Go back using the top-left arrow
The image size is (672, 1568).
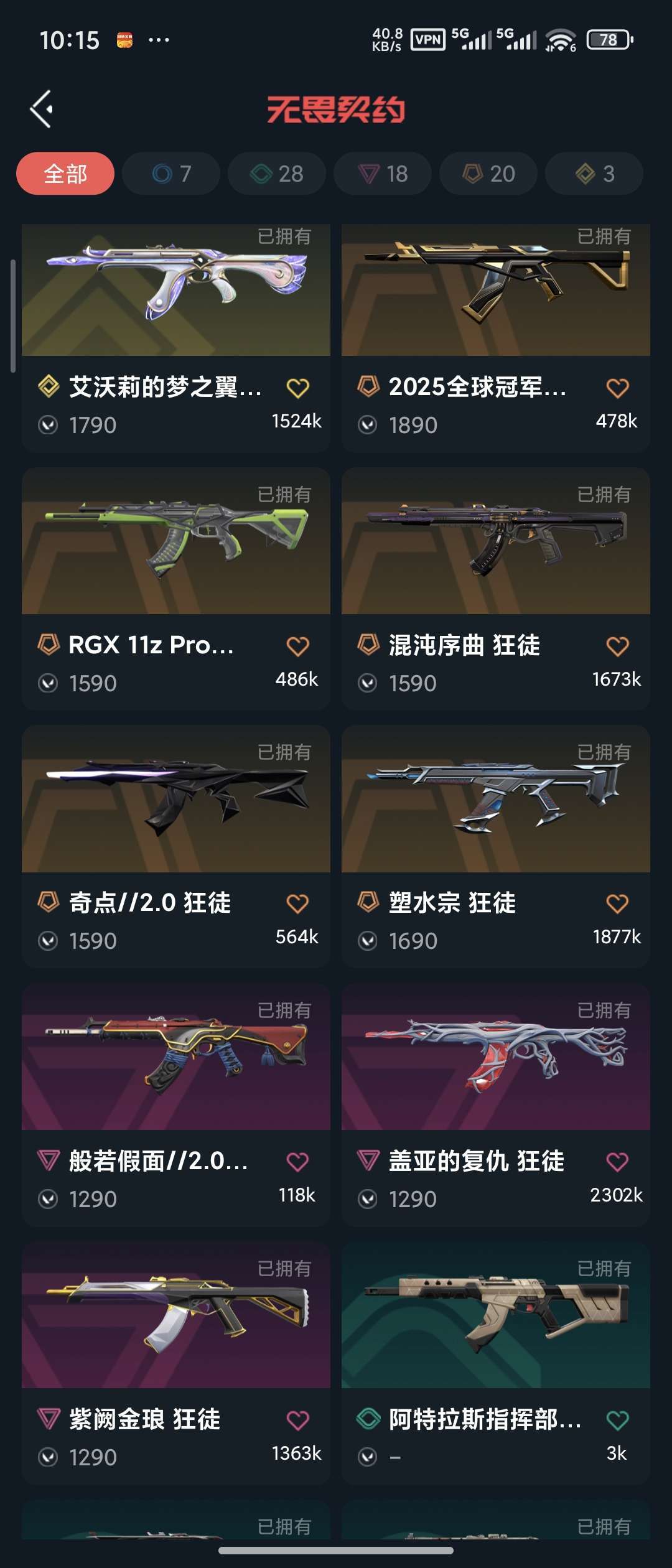(x=42, y=110)
